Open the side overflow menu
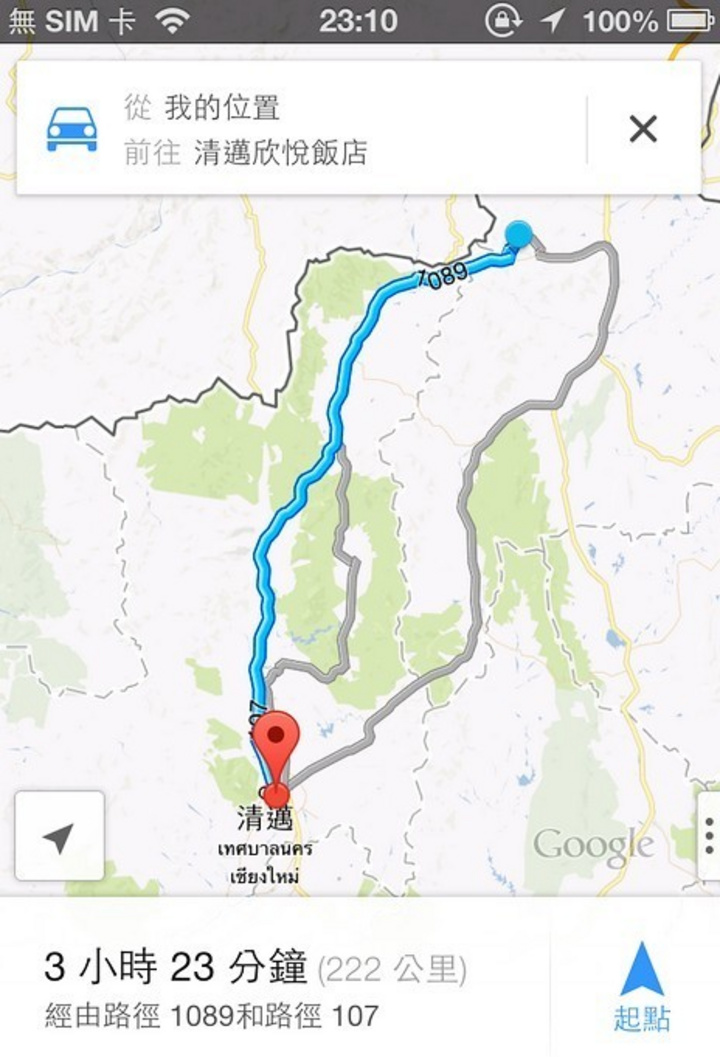 [x=708, y=835]
